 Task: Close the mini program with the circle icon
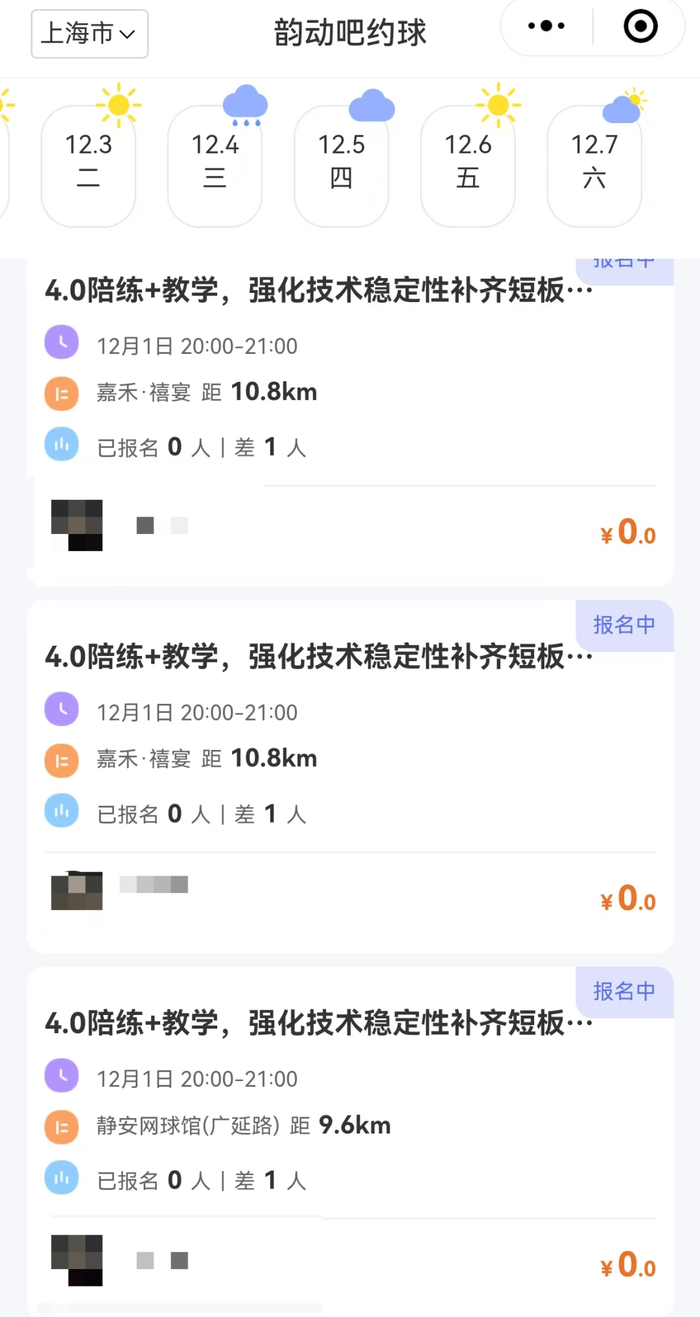[x=640, y=27]
